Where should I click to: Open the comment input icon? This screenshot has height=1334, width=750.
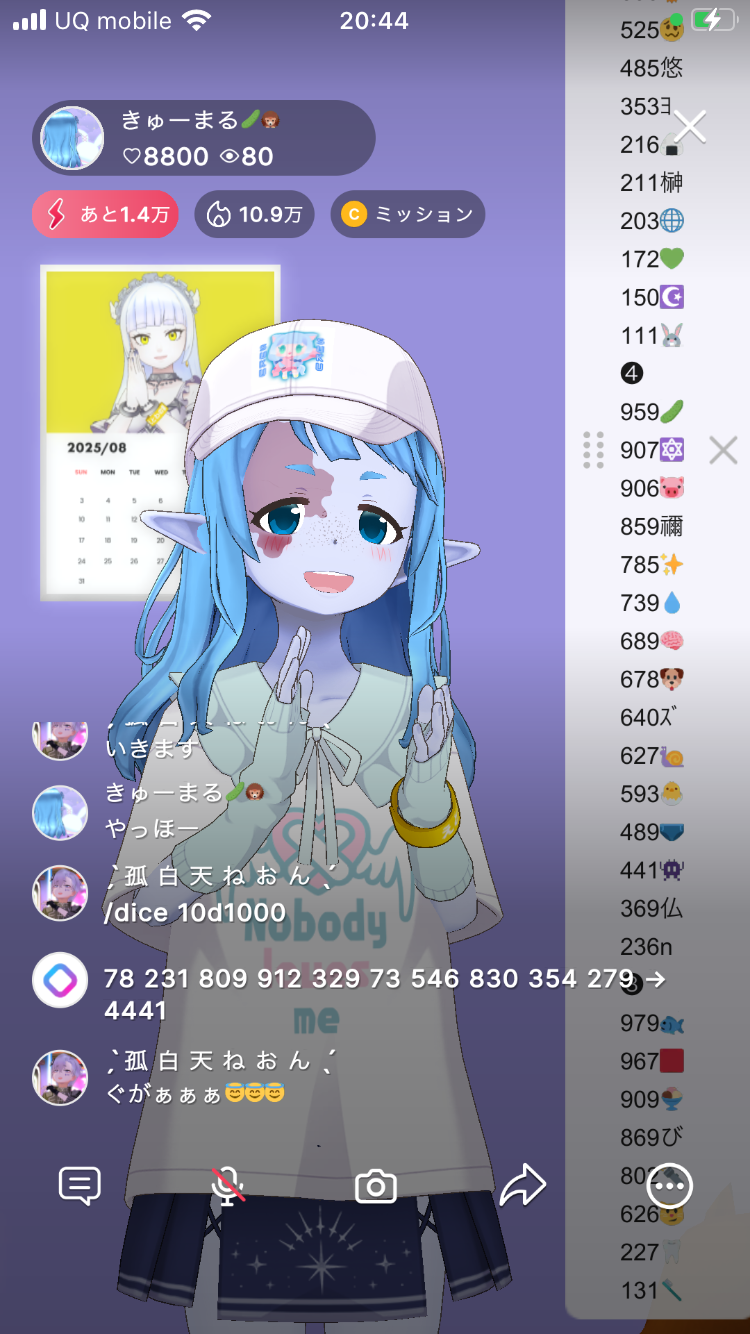pos(80,1187)
